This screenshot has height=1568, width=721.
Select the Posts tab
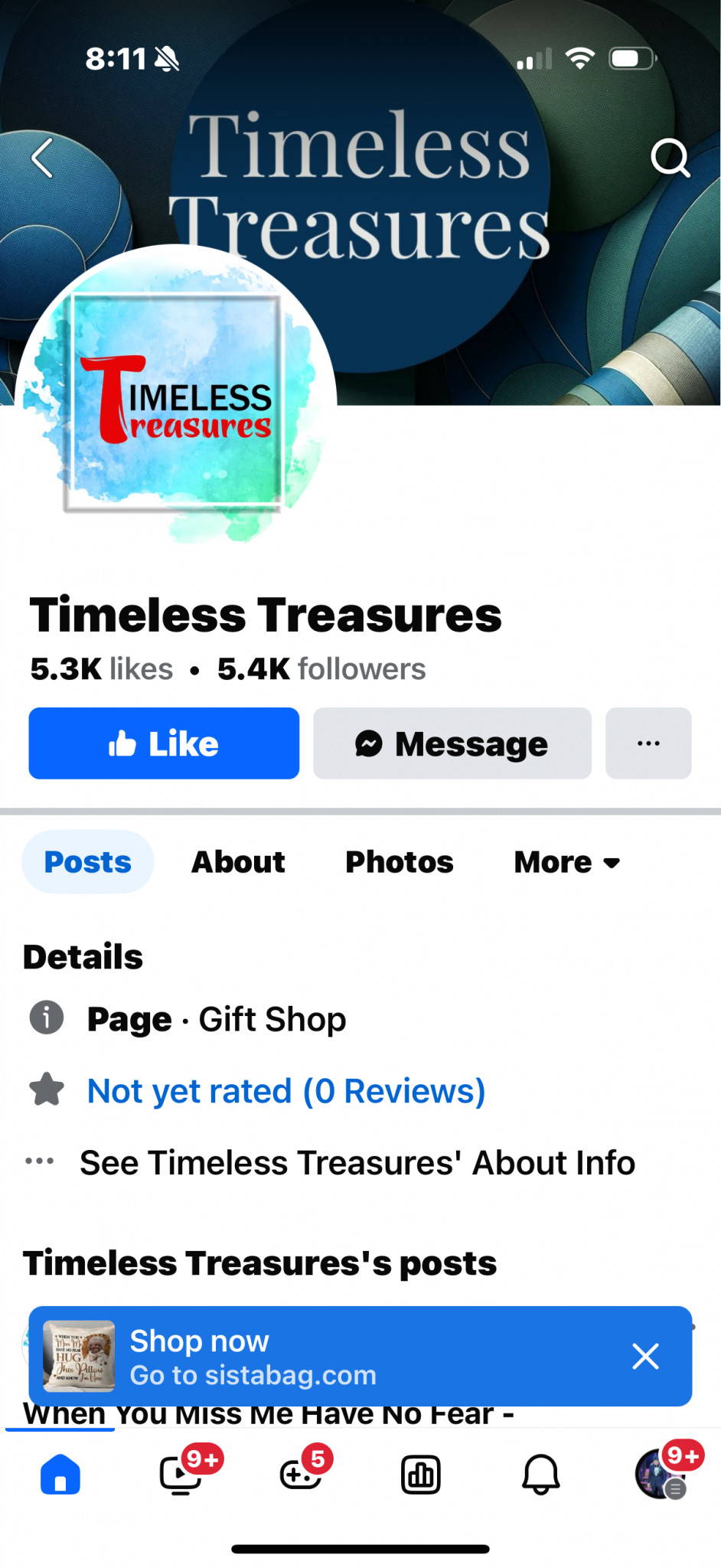tap(88, 862)
